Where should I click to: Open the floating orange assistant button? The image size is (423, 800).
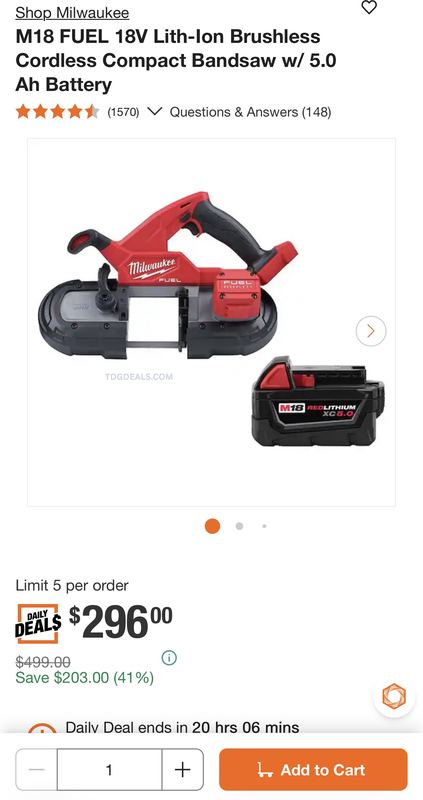pos(394,696)
